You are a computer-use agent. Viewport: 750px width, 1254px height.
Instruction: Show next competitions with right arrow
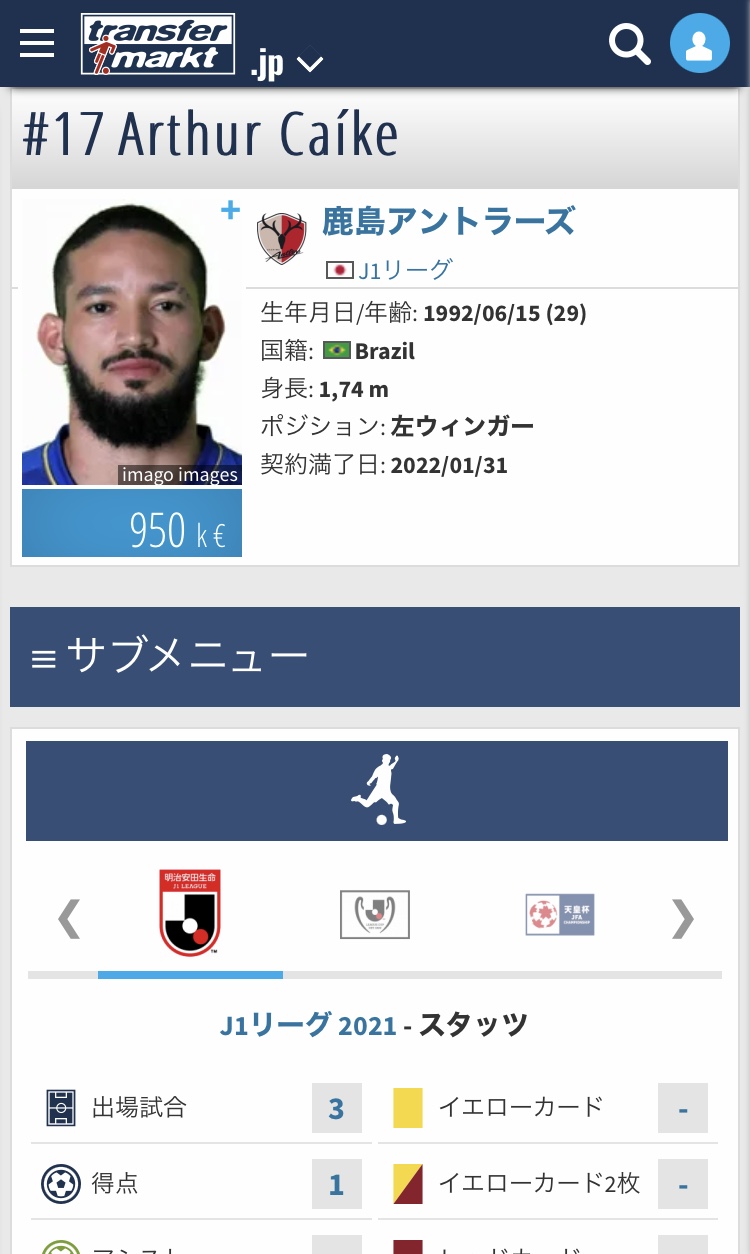pyautogui.click(x=682, y=918)
